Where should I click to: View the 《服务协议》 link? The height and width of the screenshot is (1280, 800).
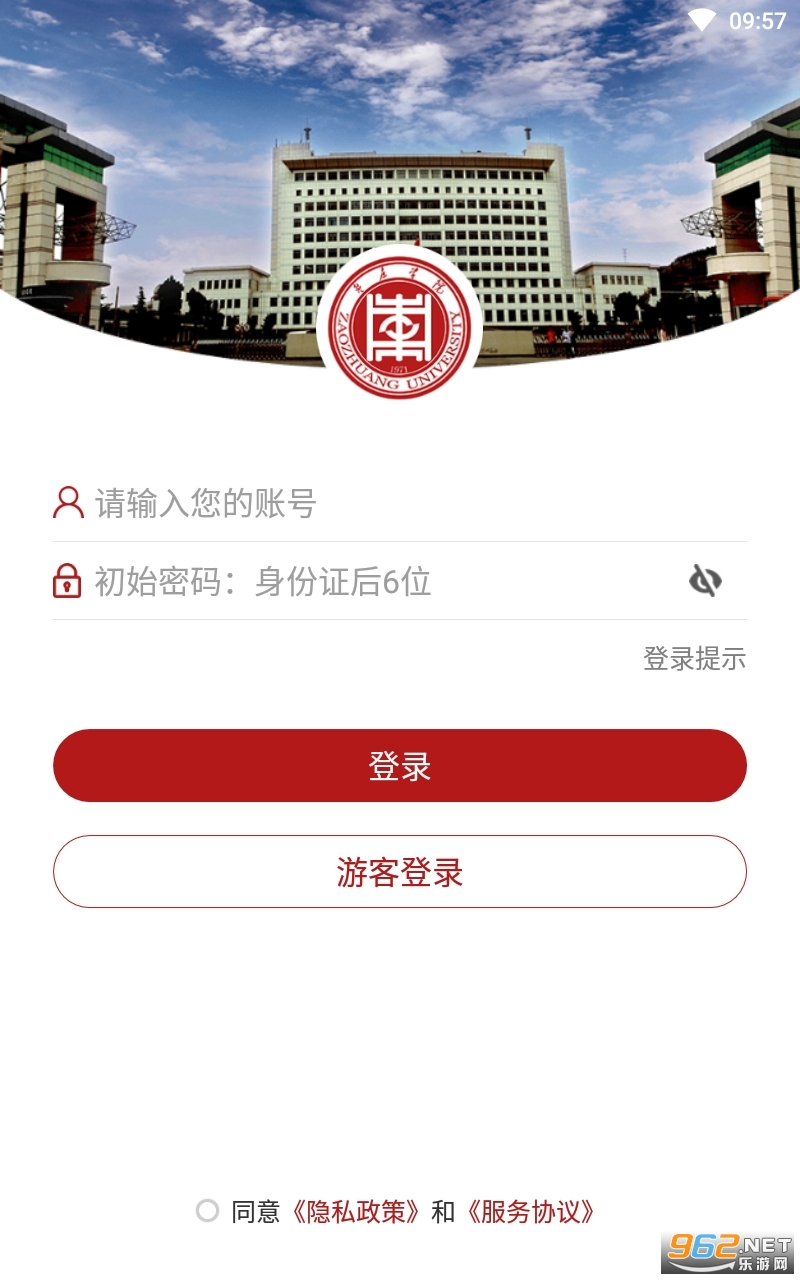[x=530, y=1212]
